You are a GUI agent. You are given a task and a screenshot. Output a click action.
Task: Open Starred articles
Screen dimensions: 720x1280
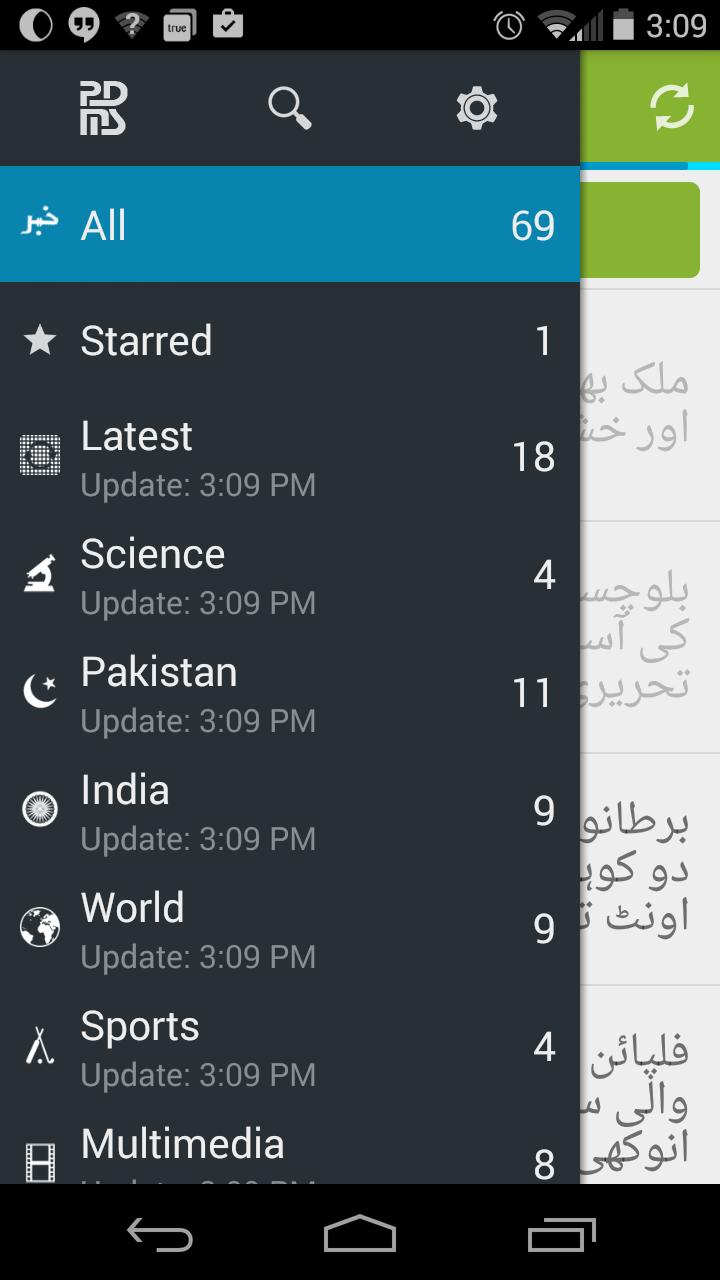click(289, 341)
